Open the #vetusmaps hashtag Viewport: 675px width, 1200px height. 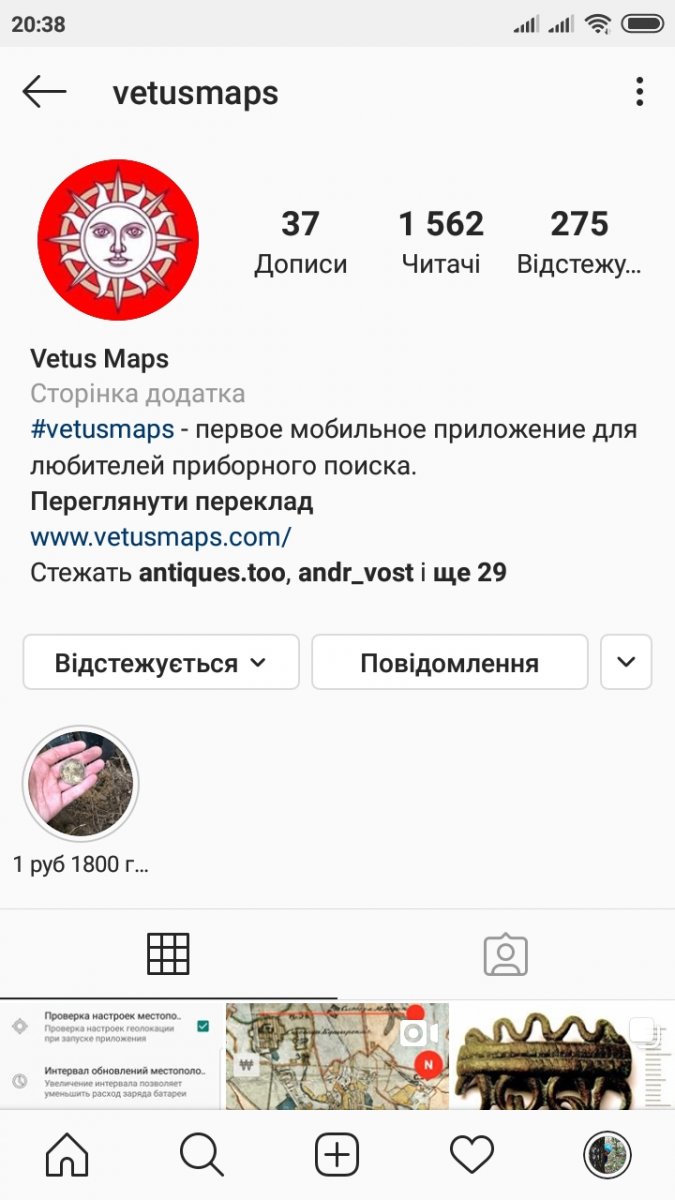pos(102,430)
